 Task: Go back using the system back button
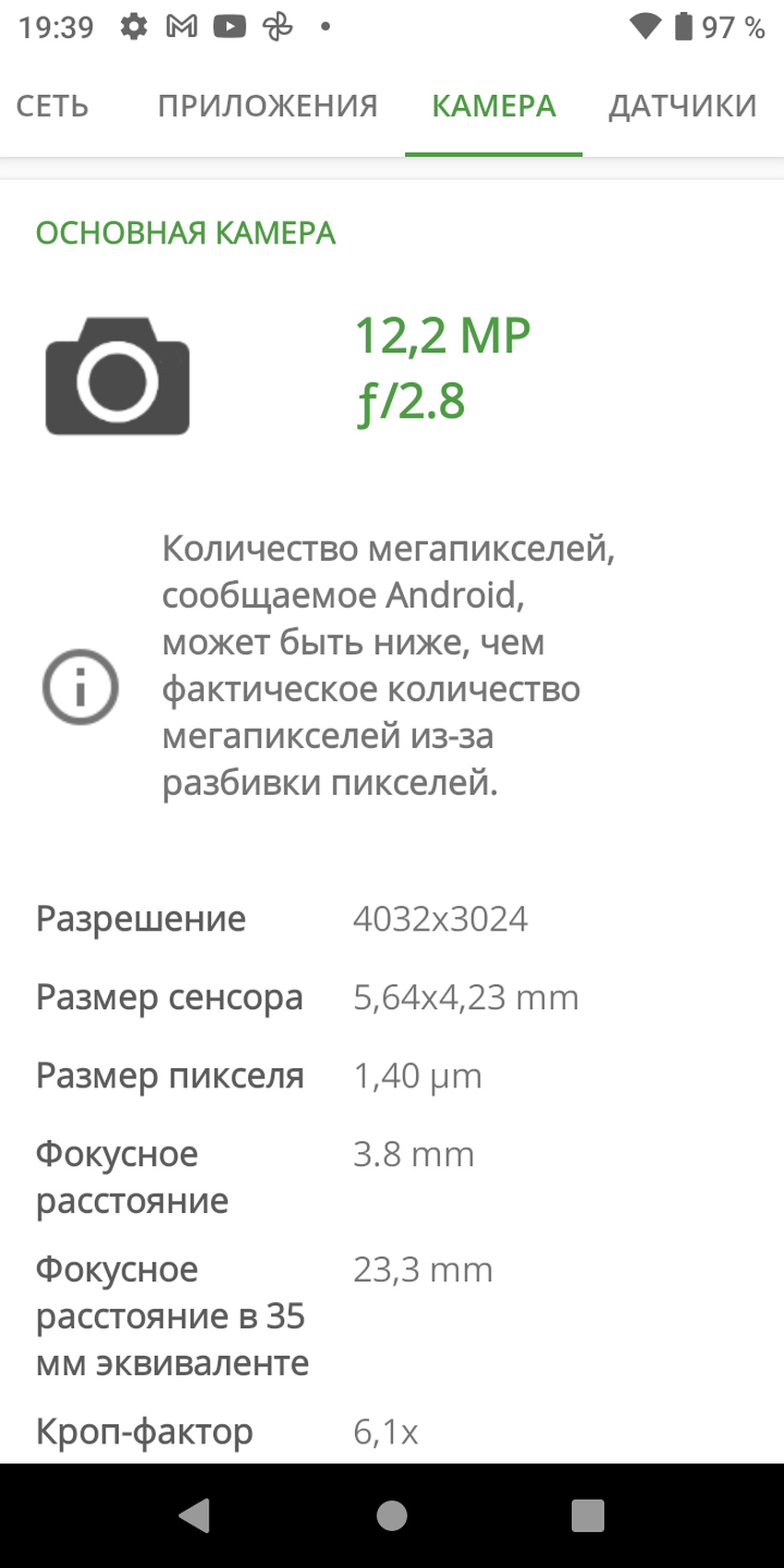point(196,1515)
